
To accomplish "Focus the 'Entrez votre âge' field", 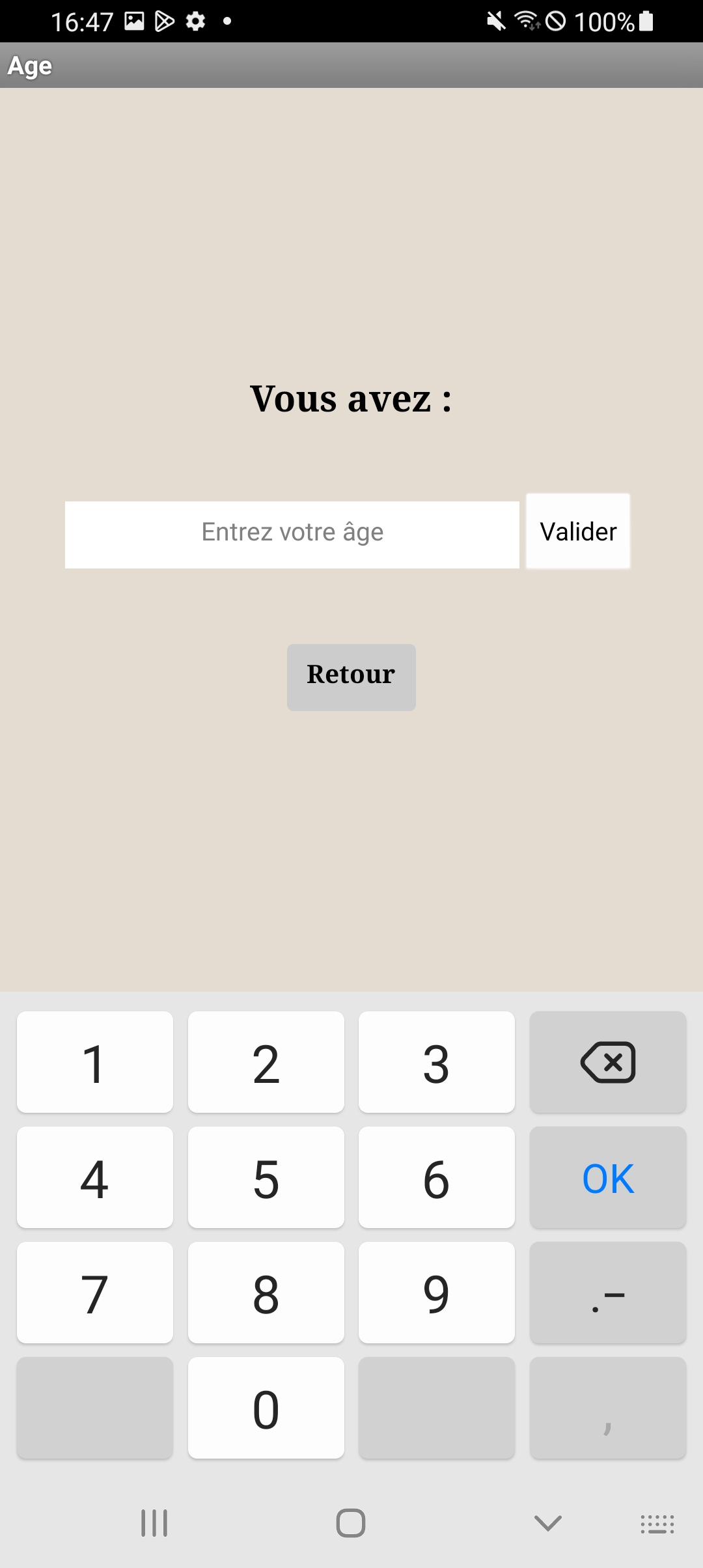I will click(292, 535).
